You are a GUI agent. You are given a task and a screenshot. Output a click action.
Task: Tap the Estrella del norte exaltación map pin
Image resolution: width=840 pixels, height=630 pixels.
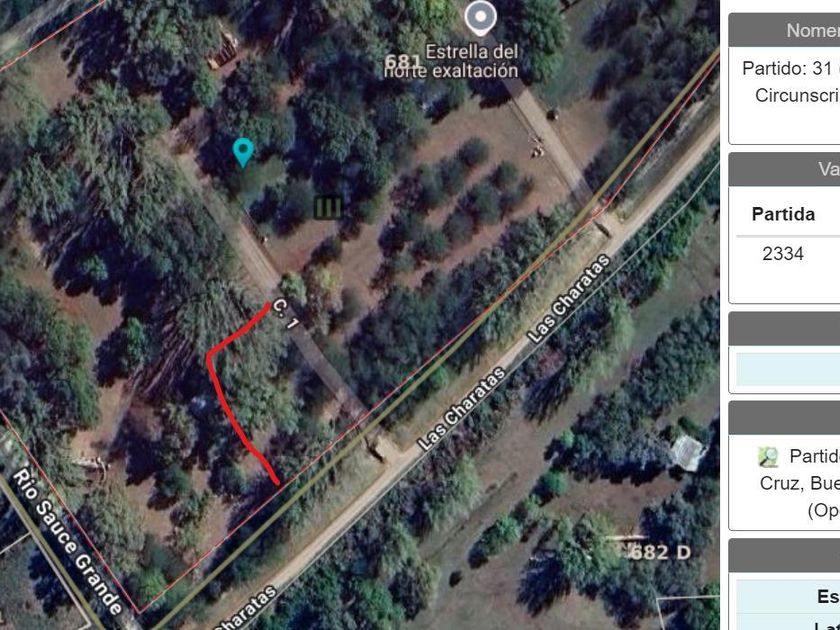click(481, 18)
